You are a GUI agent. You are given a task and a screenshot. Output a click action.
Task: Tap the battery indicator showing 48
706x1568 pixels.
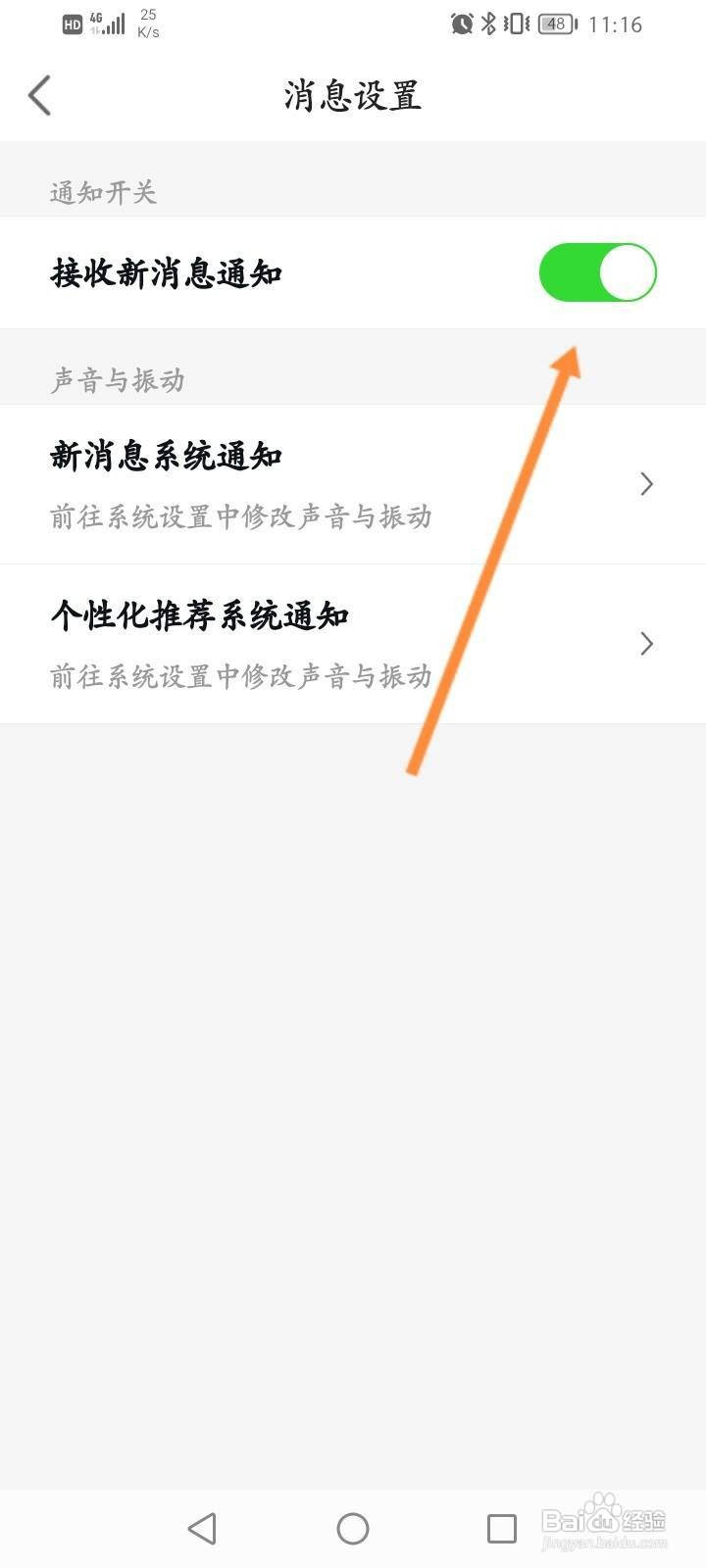pyautogui.click(x=555, y=24)
